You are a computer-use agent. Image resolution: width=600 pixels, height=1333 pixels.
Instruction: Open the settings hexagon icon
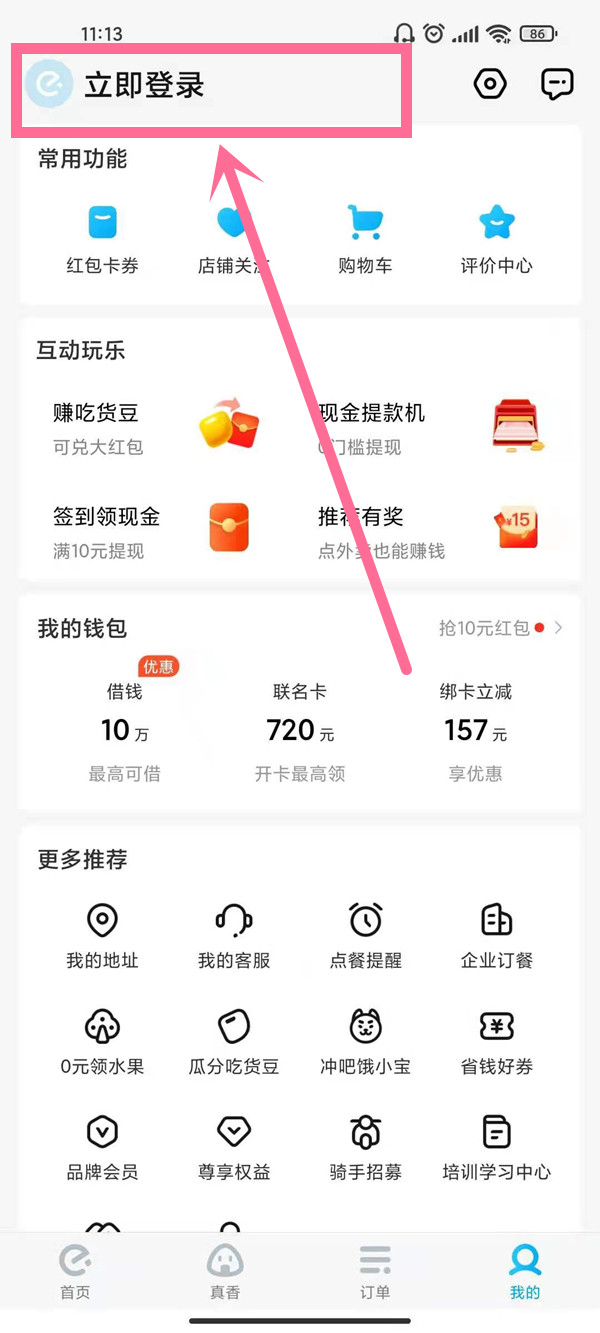(490, 85)
